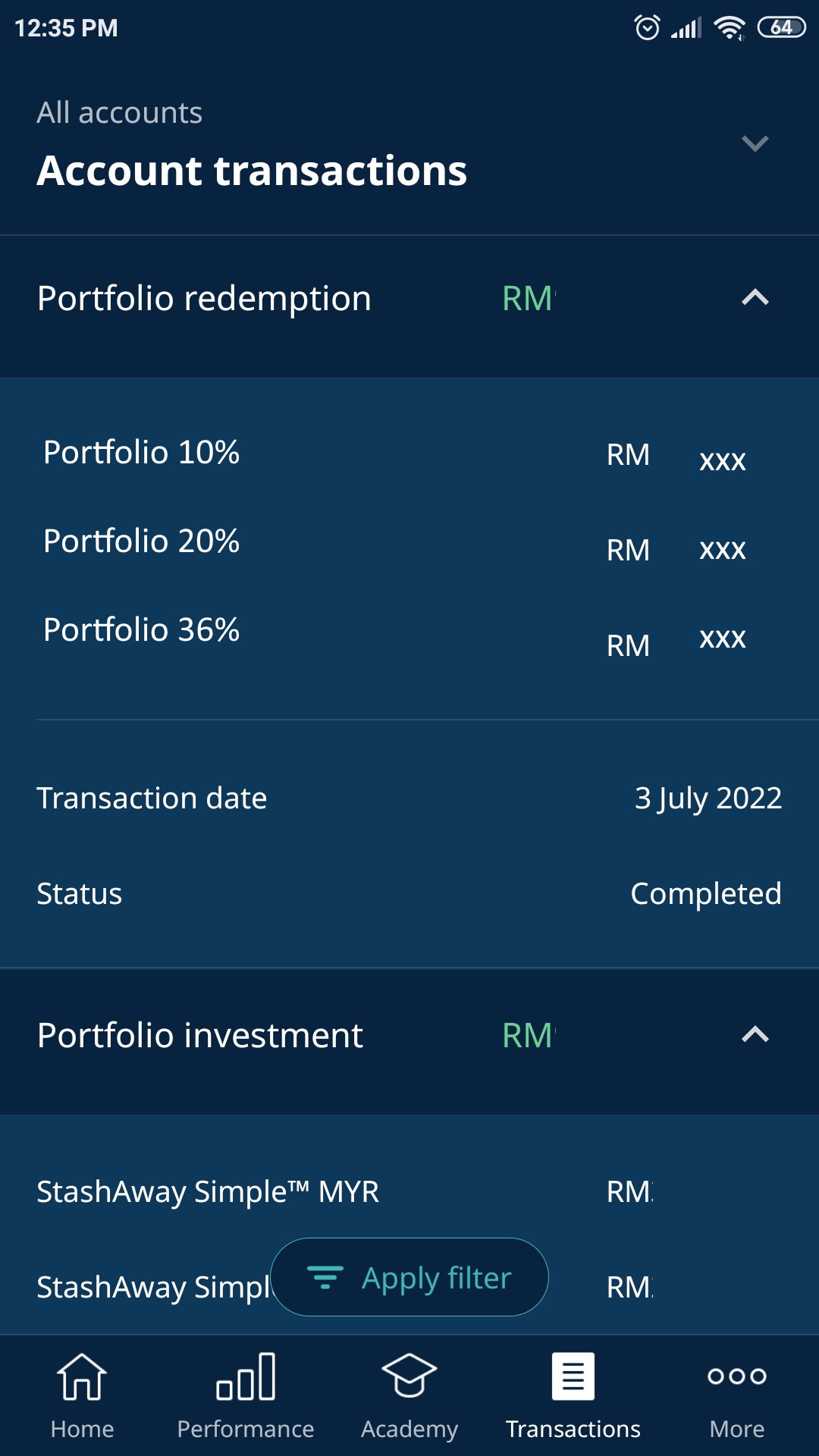Select the Transactions tab
The height and width of the screenshot is (1456, 819).
[573, 1396]
